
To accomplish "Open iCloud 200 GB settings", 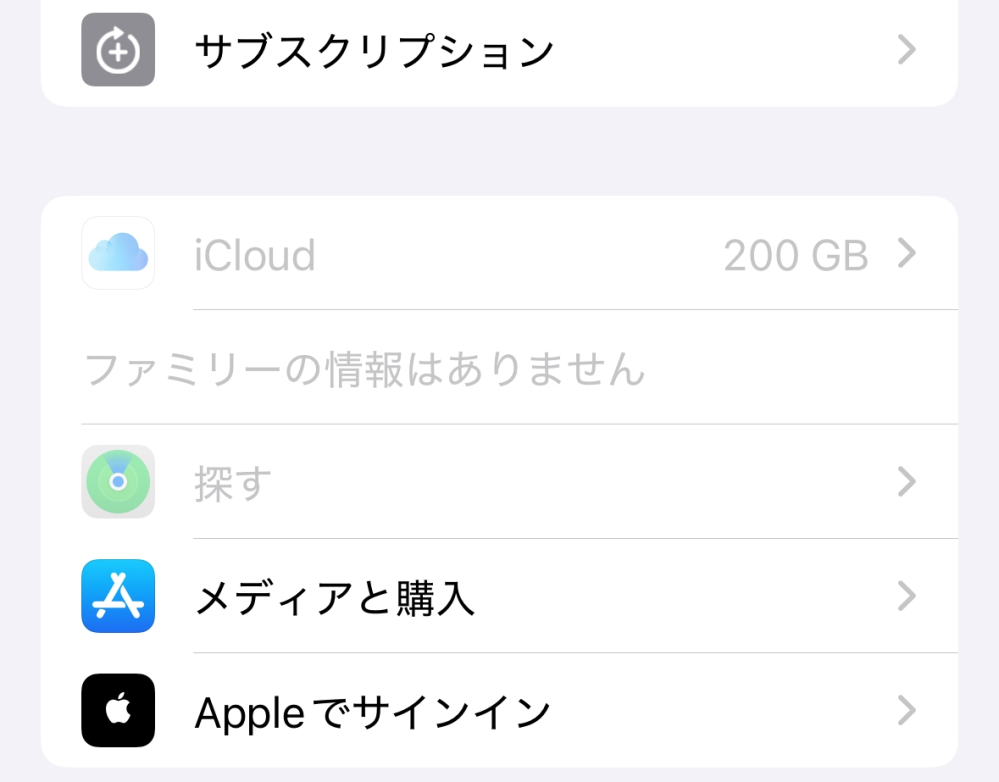I will tap(498, 255).
